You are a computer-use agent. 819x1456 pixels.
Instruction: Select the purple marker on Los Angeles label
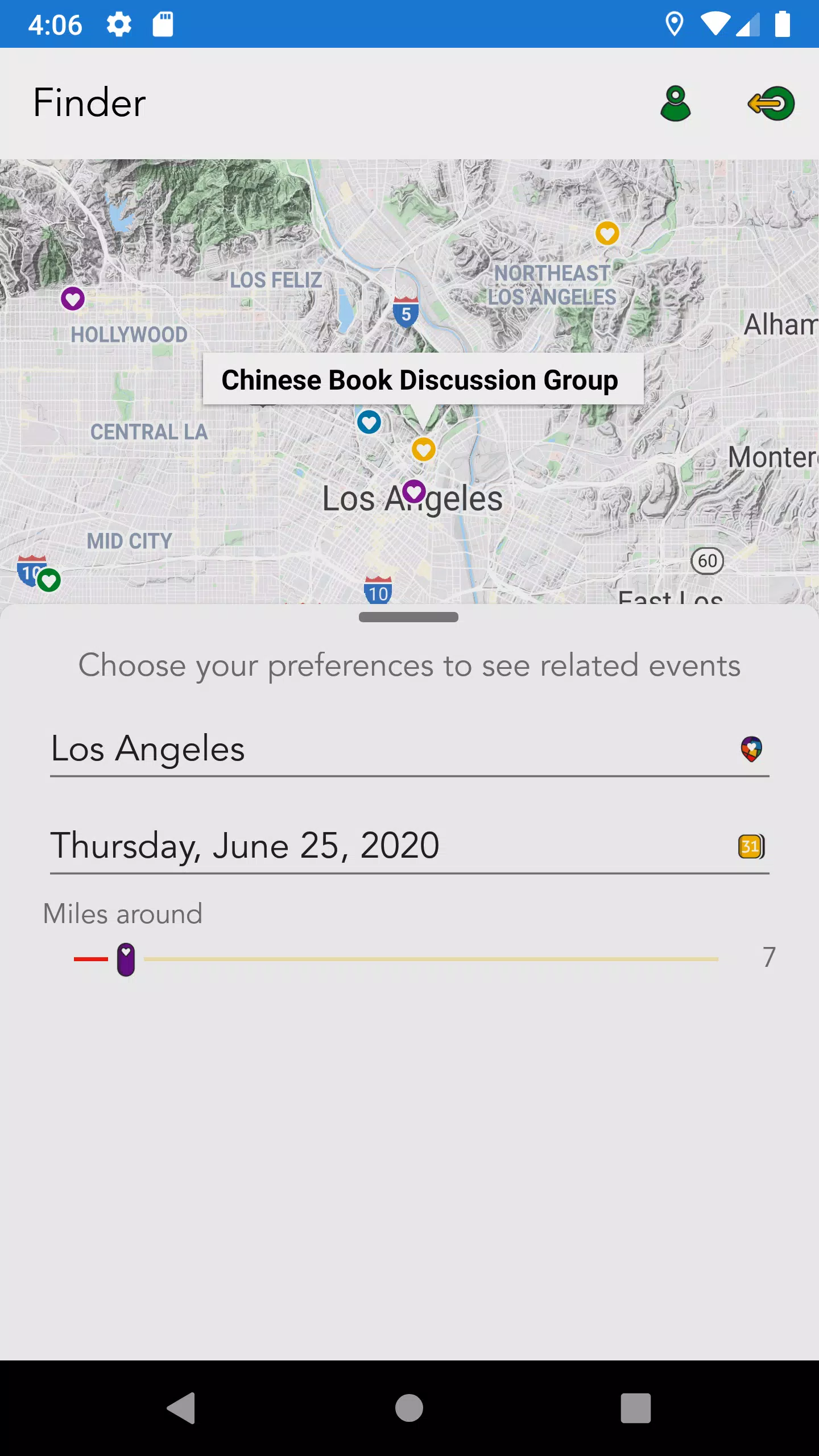[413, 491]
